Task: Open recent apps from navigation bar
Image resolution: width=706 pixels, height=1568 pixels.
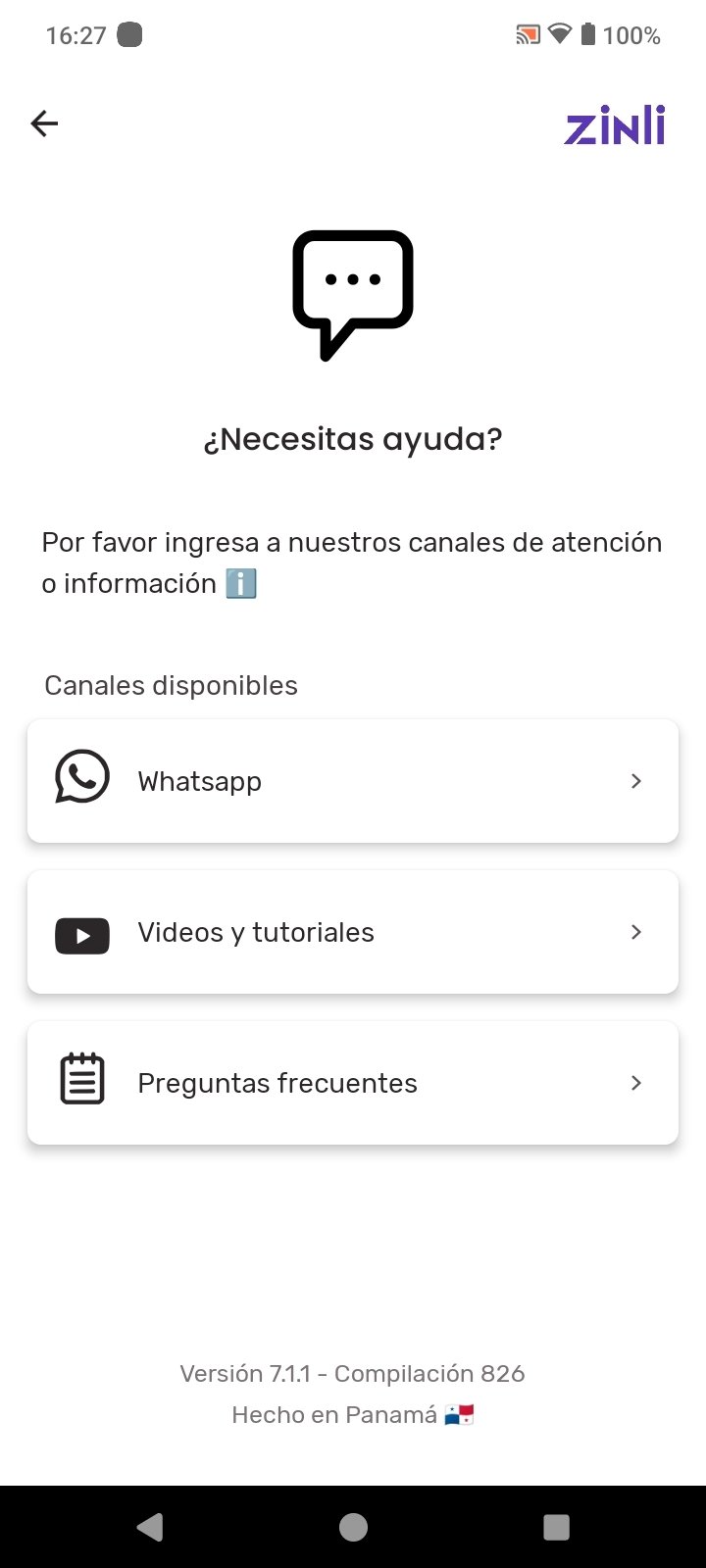Action: click(556, 1527)
